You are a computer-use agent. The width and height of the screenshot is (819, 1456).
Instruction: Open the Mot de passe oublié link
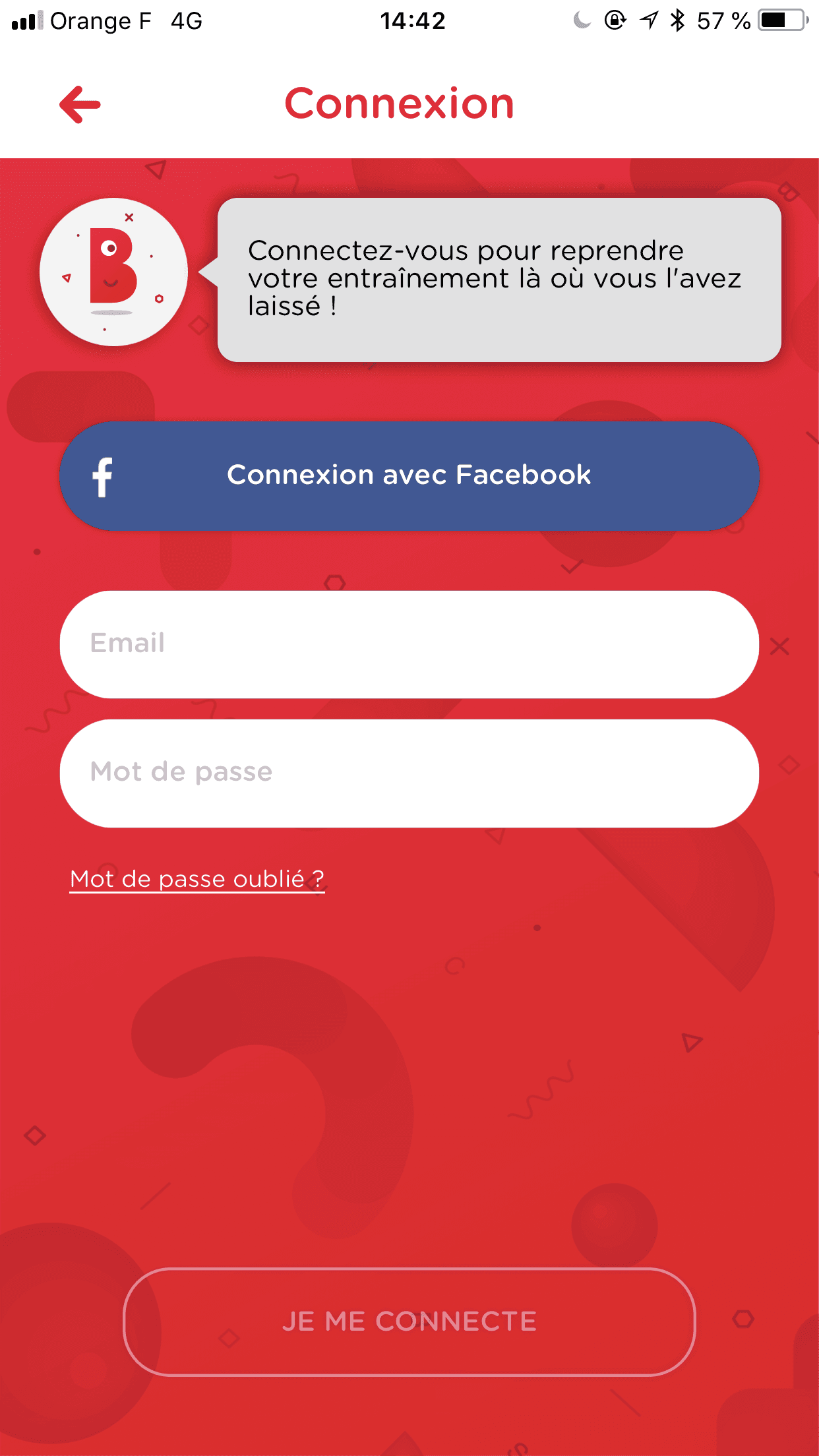coord(197,879)
